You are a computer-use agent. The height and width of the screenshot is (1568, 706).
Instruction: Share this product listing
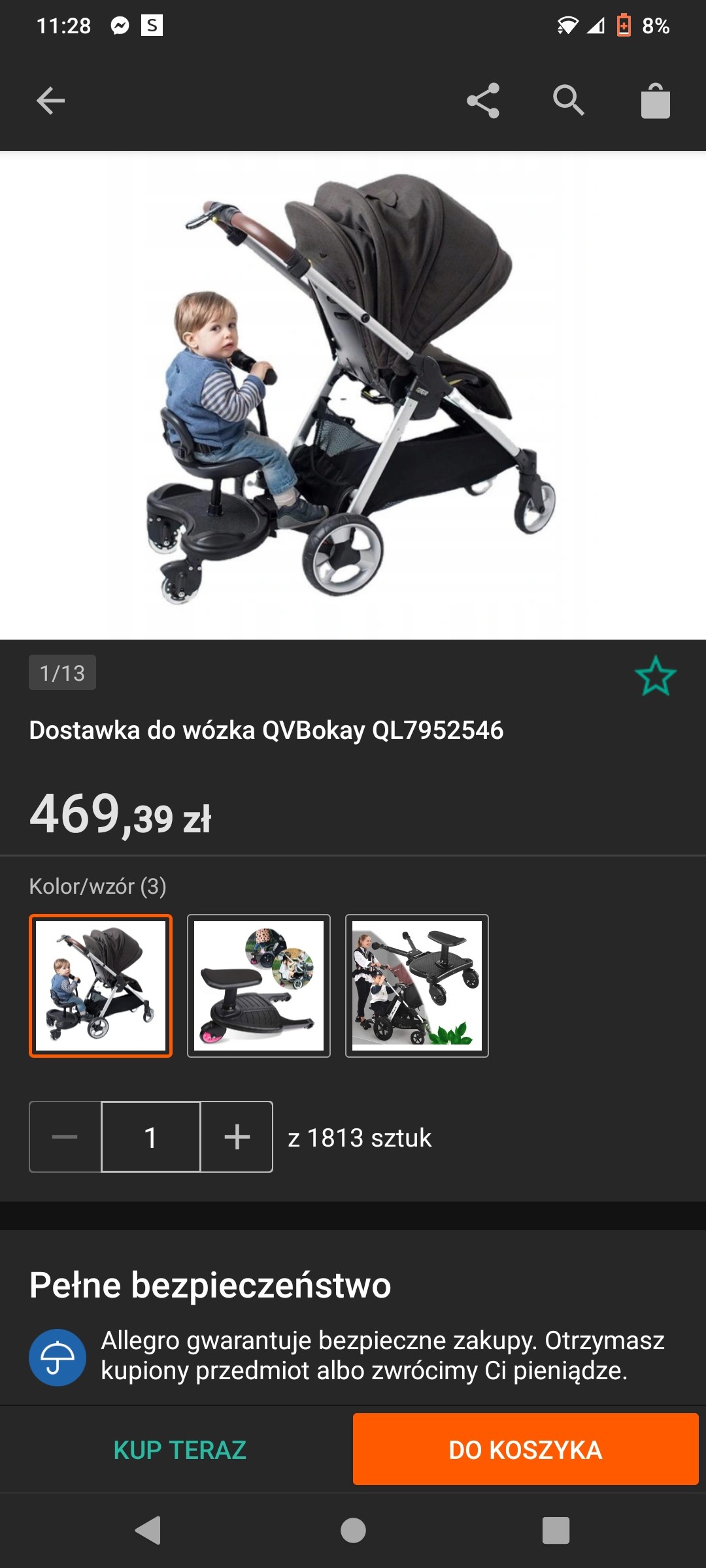coord(483,101)
